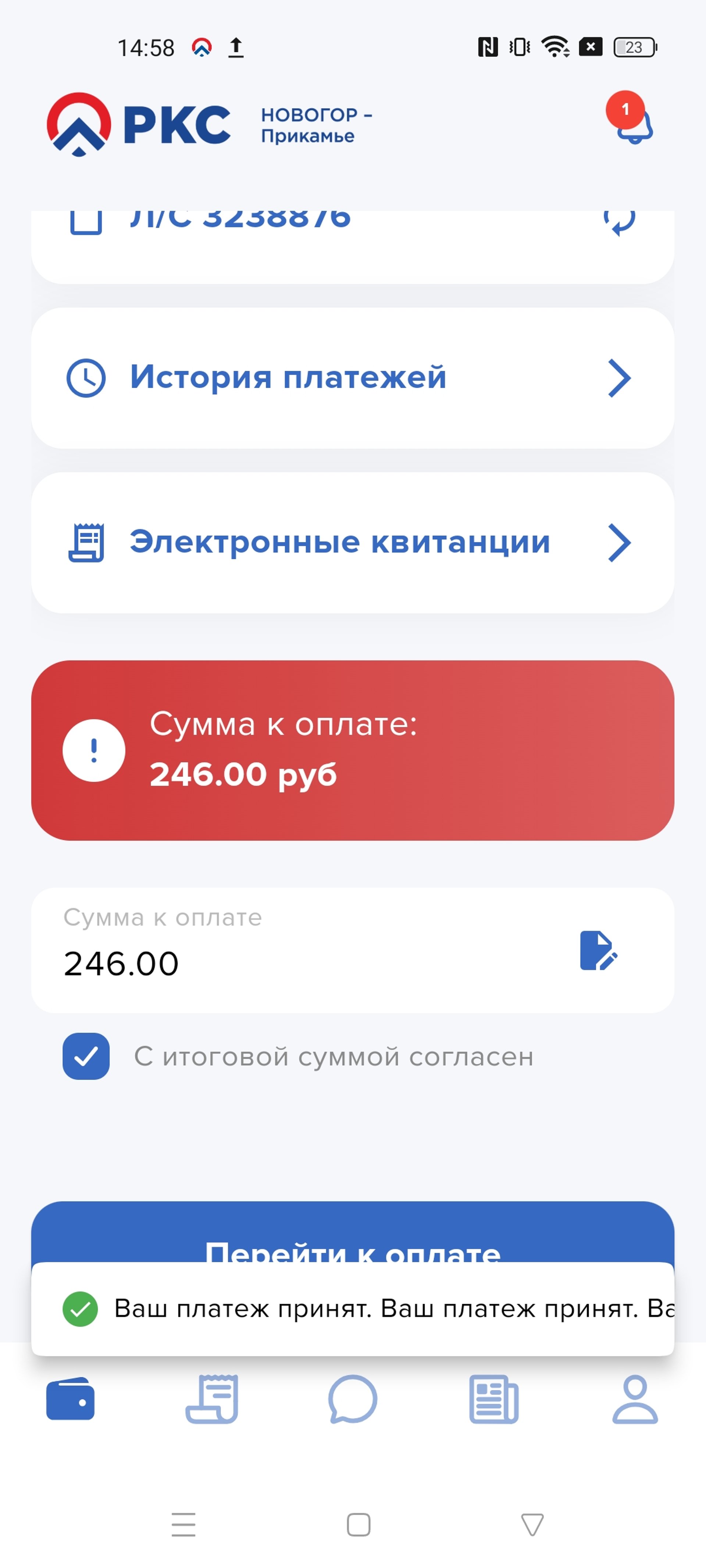
Task: Open the chat tab
Action: 353,1399
